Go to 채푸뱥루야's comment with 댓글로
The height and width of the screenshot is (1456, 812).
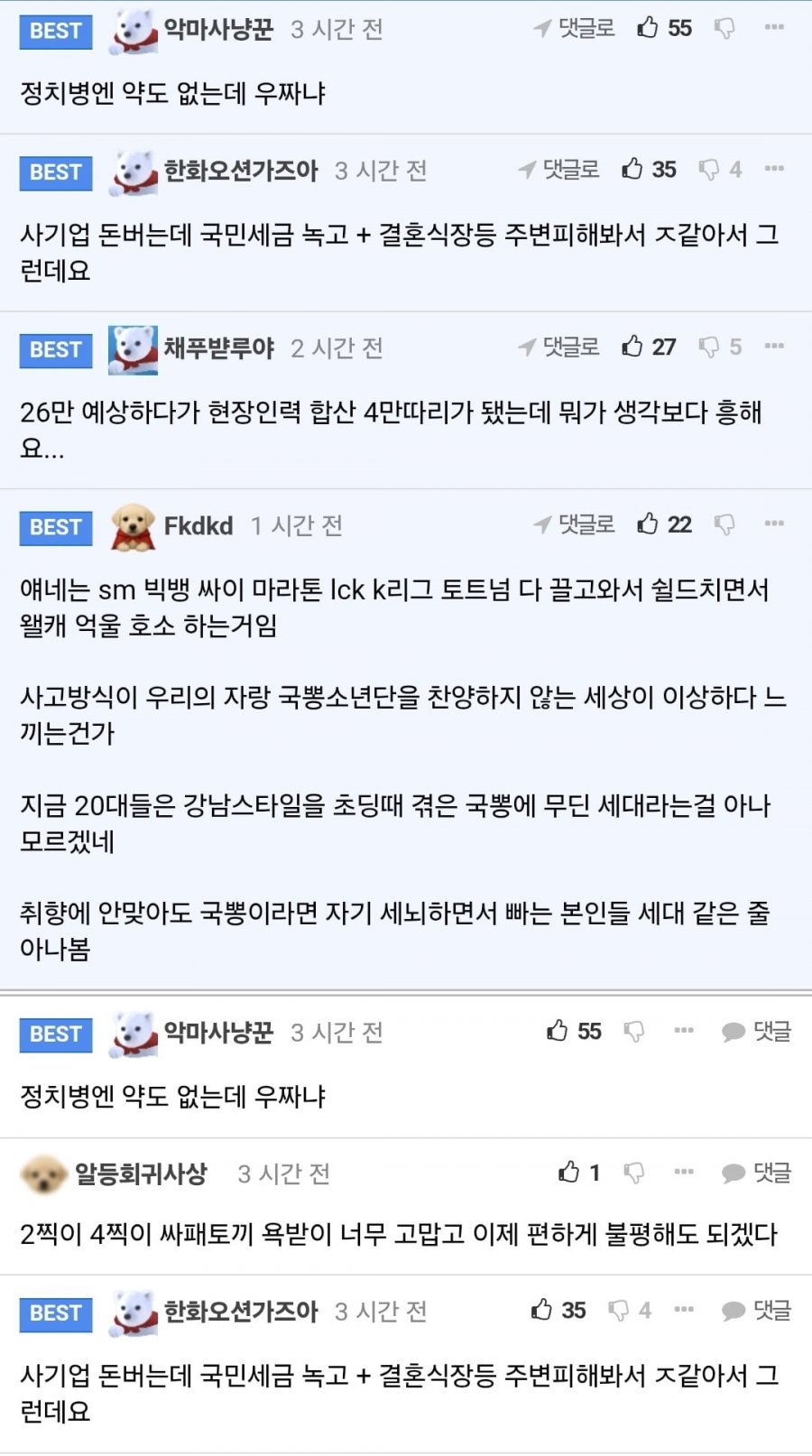tap(559, 348)
